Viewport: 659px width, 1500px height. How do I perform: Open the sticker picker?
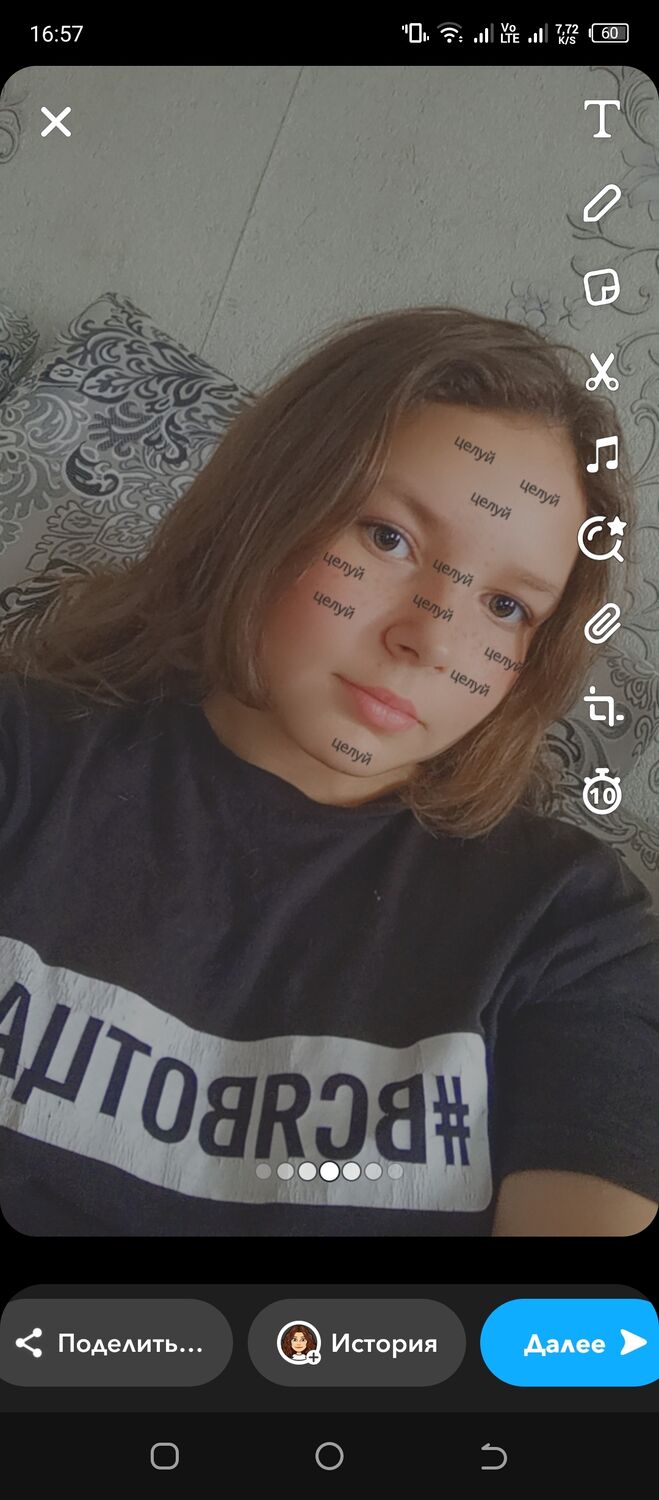(602, 287)
